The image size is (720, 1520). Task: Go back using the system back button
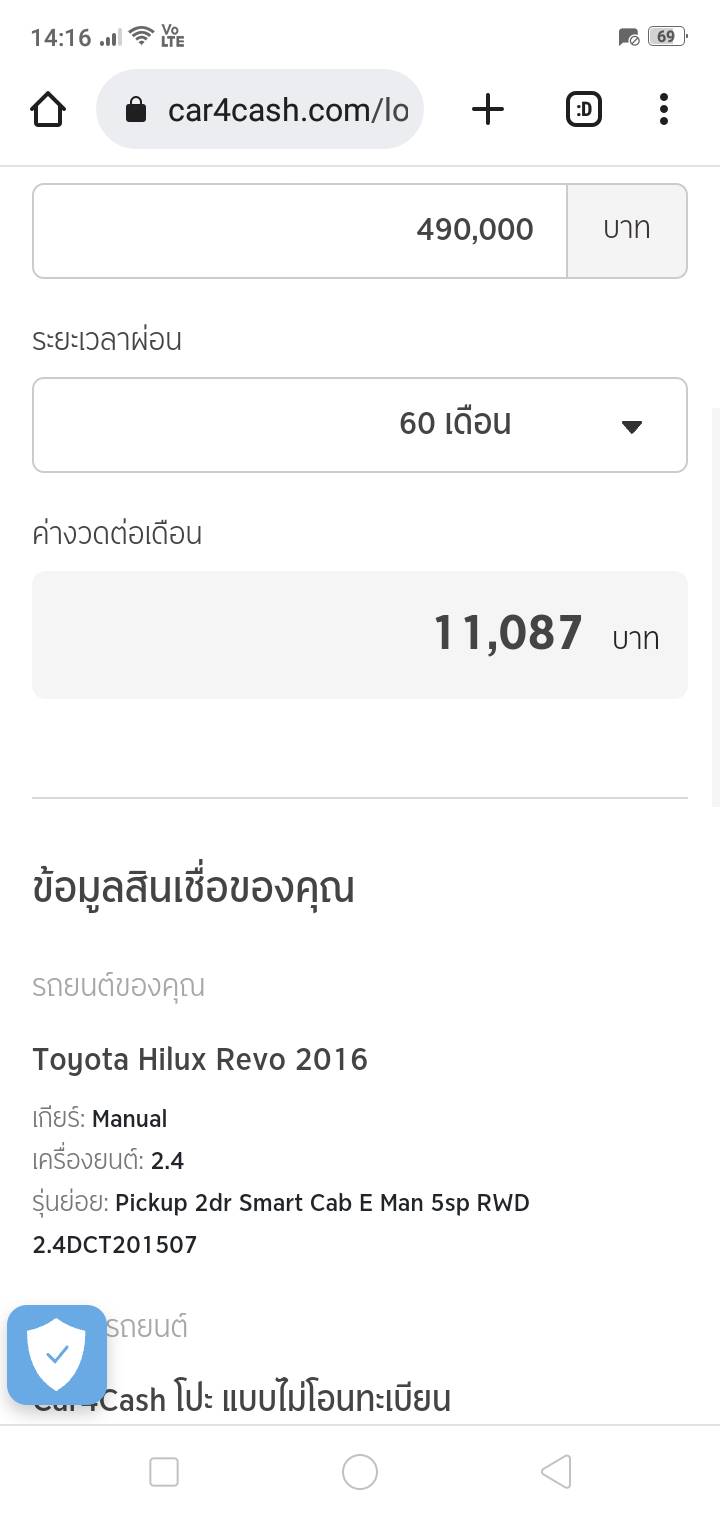point(555,1472)
